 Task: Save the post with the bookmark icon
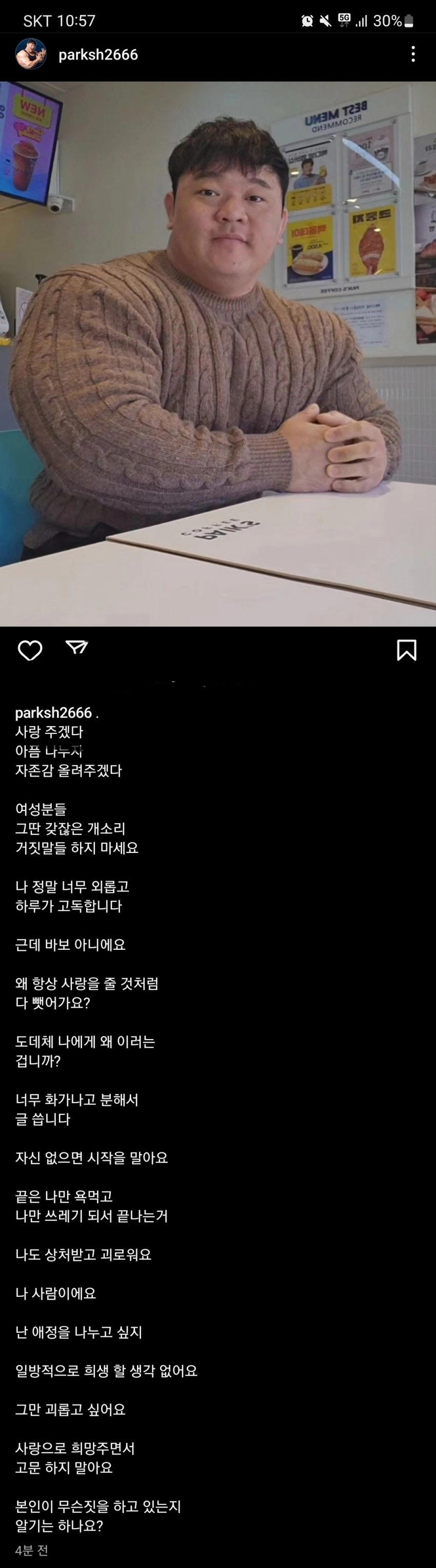[406, 649]
